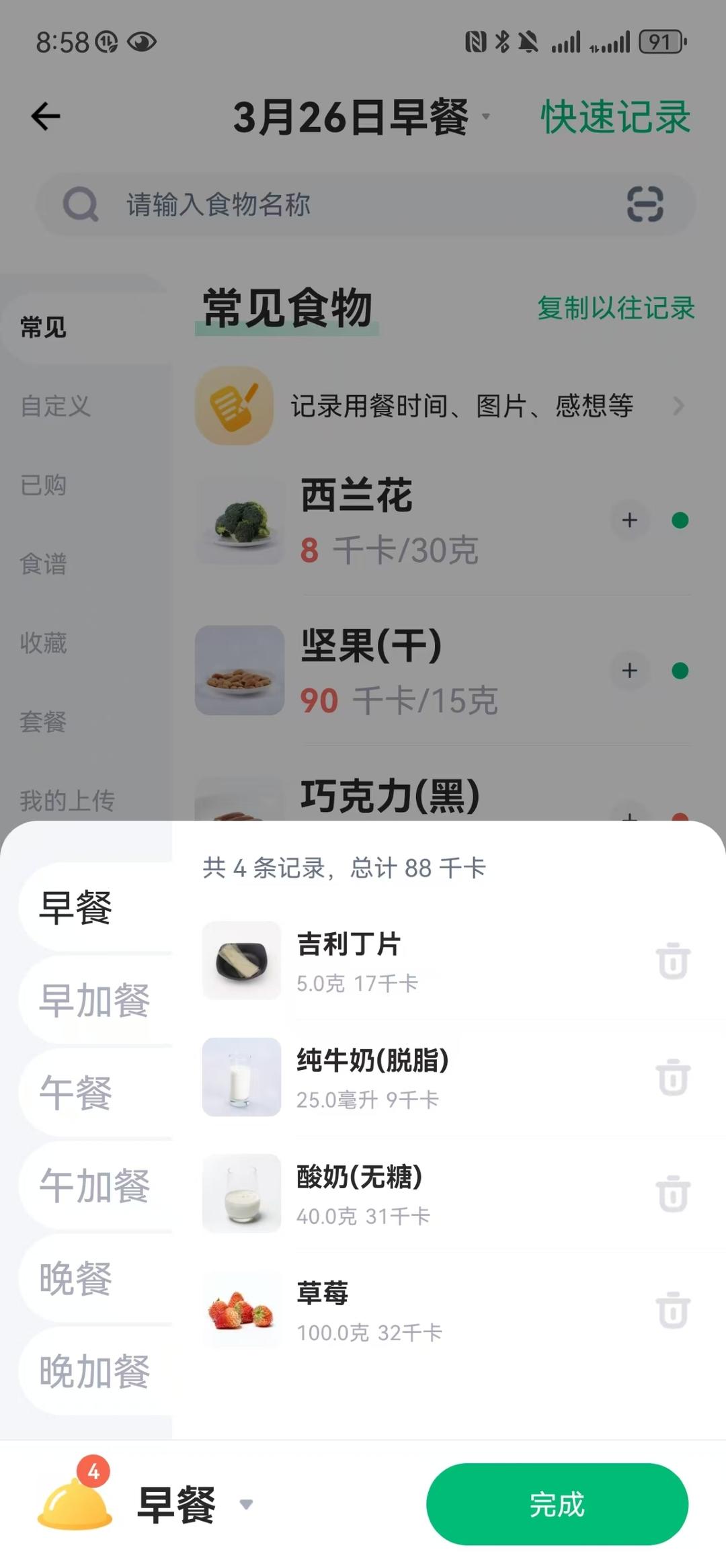Open the 晚餐 meal tab

[x=75, y=1278]
